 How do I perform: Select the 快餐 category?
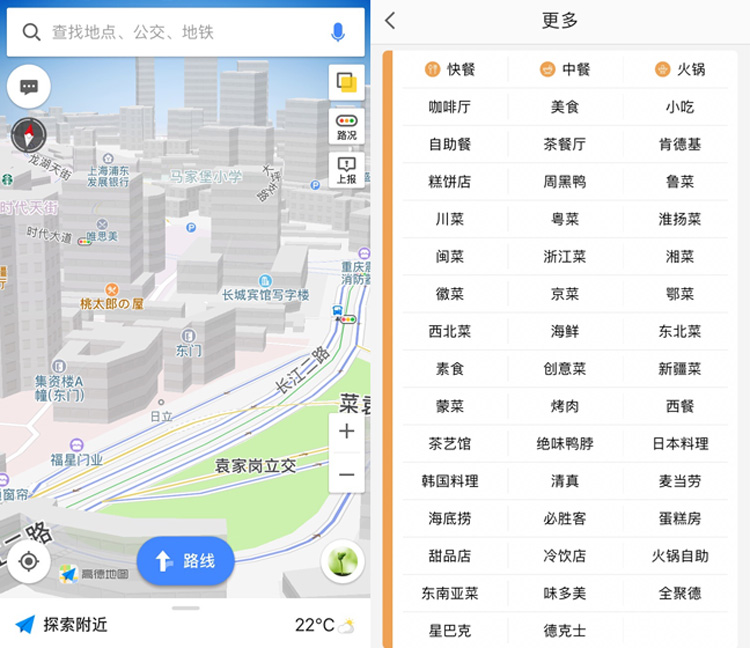tap(450, 69)
